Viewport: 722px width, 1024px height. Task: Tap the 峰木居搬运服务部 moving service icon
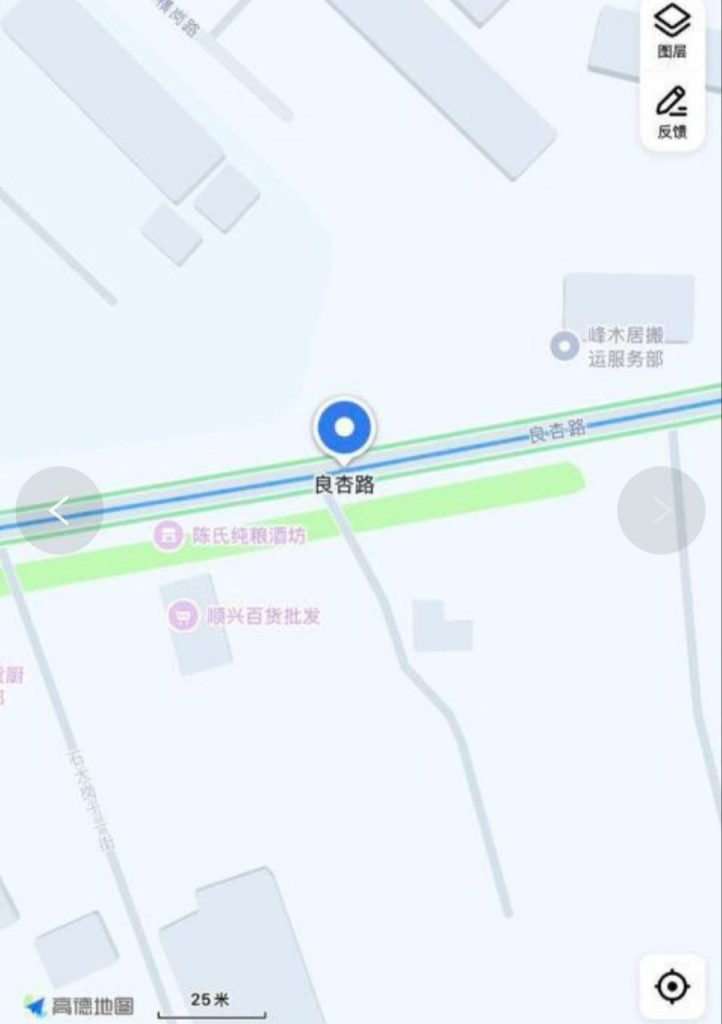(563, 346)
